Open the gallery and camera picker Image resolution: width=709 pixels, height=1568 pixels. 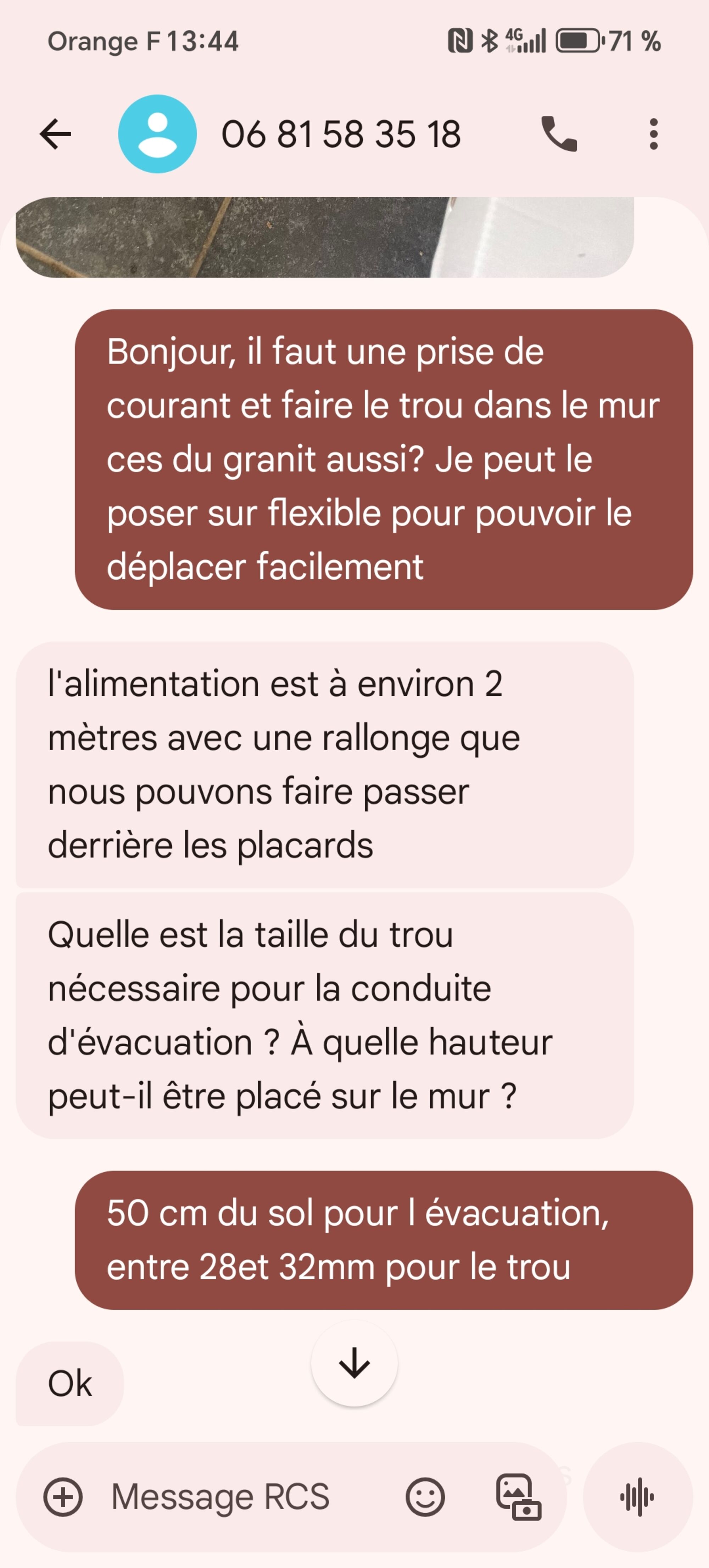518,1497
